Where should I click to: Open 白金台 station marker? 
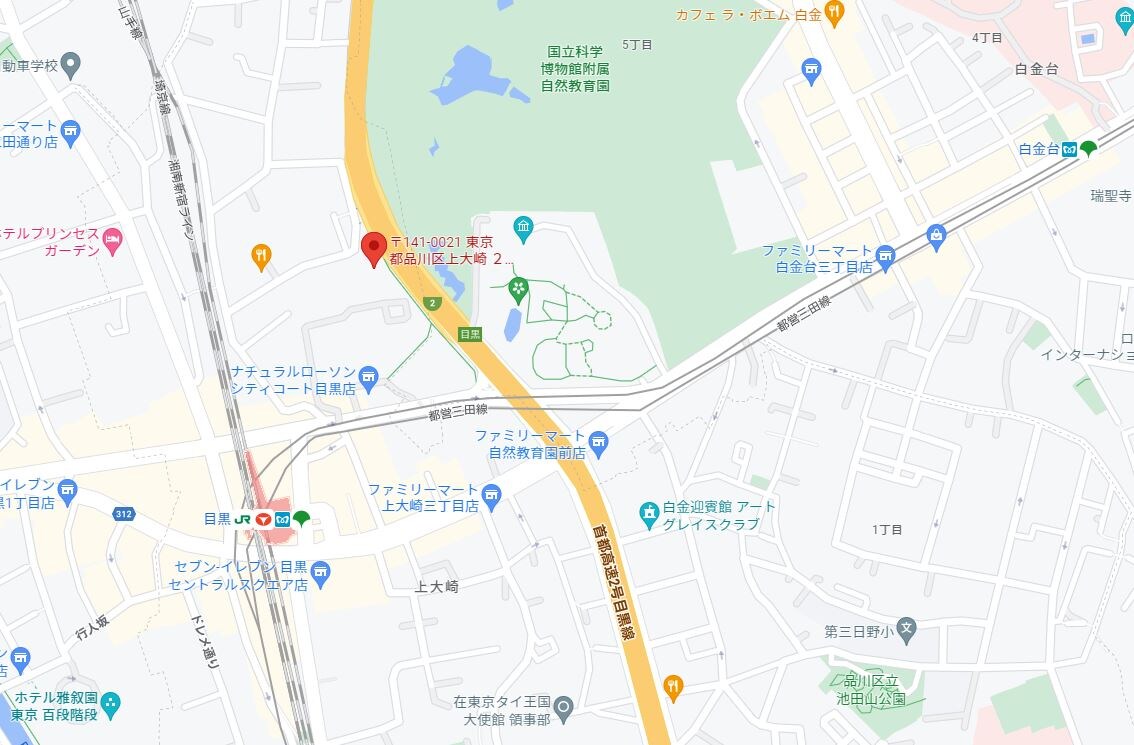point(1069,149)
